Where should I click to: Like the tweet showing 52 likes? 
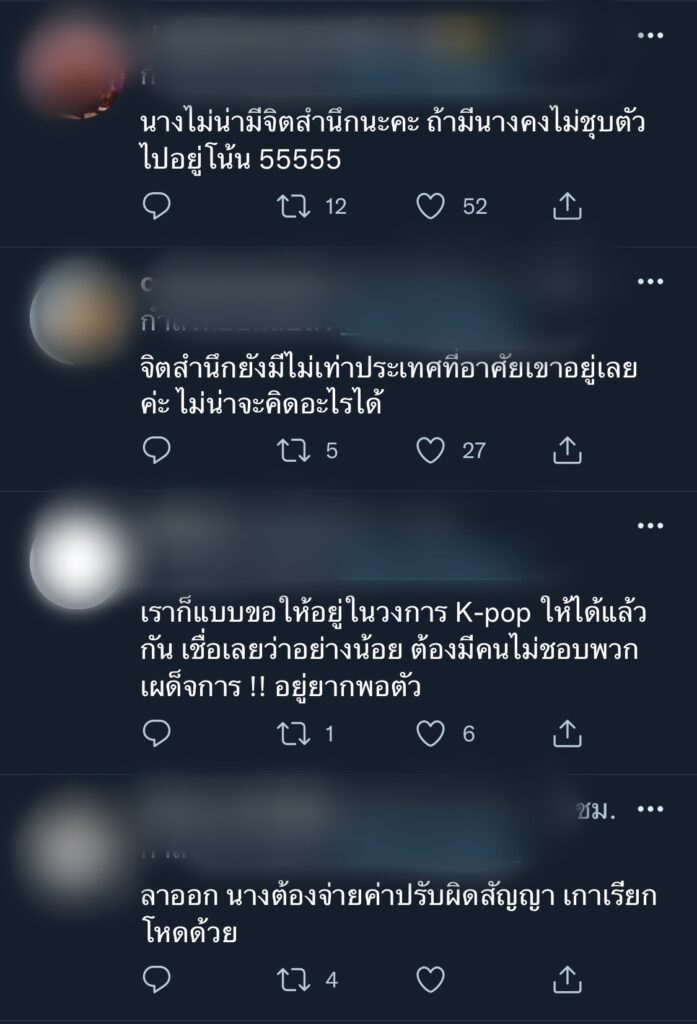tap(430, 207)
